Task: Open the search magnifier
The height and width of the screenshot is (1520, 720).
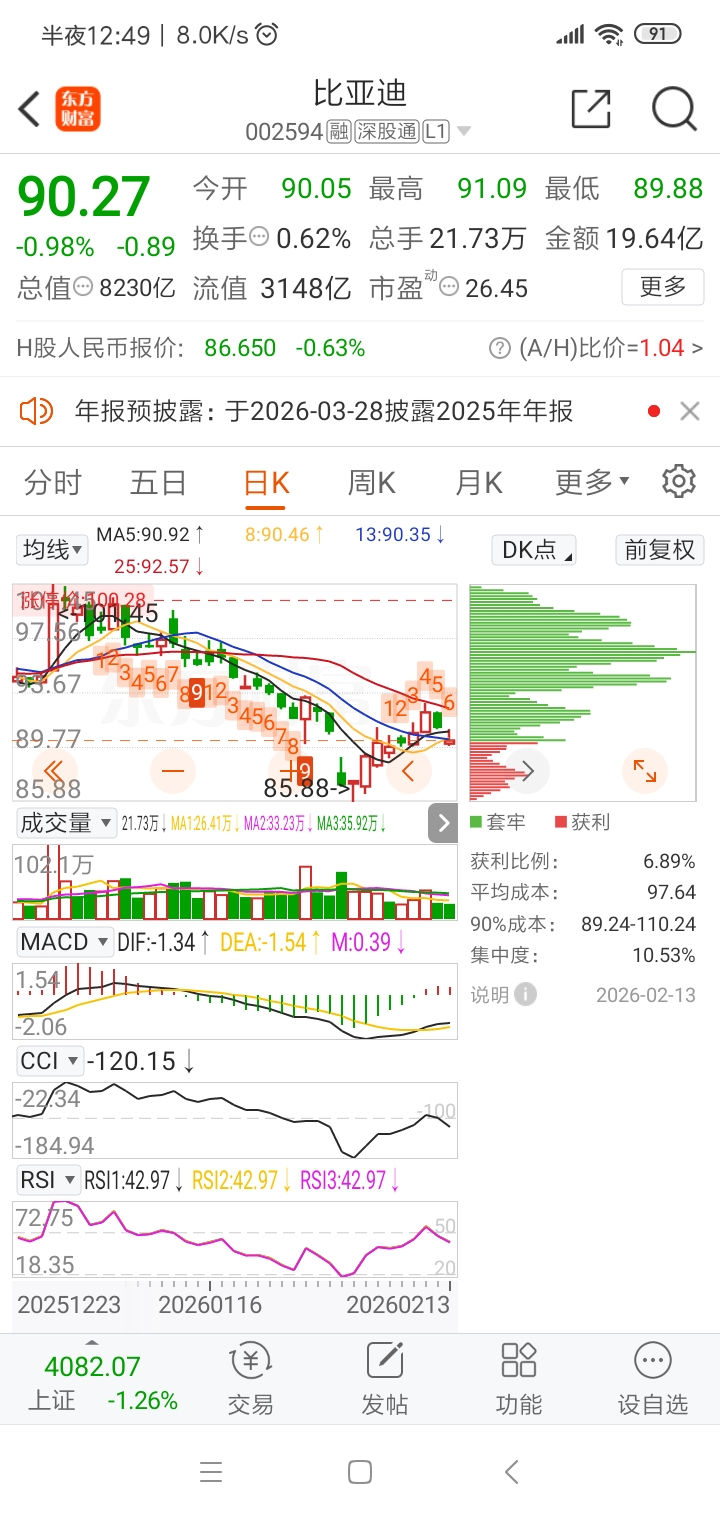Action: (x=674, y=108)
